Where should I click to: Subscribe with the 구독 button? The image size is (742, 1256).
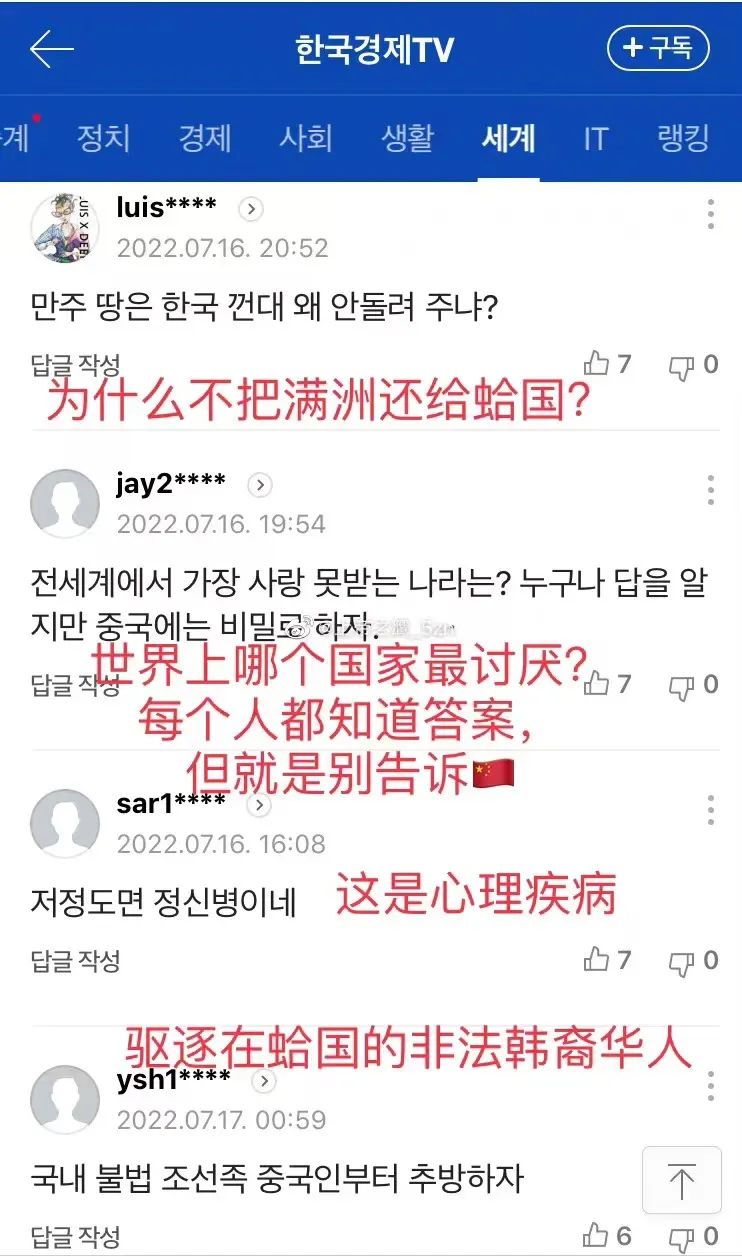click(658, 48)
